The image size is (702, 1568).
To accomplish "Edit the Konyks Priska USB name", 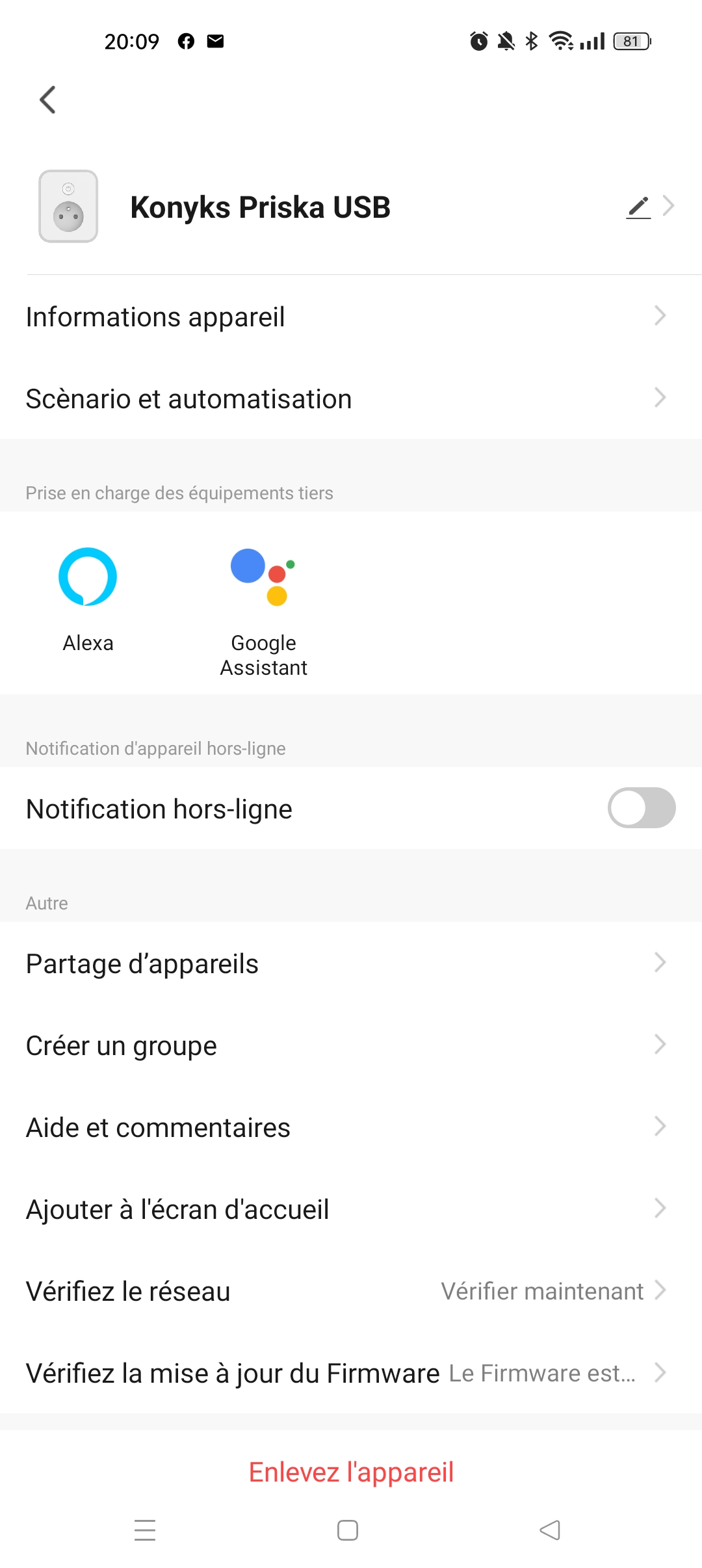I will (x=638, y=207).
